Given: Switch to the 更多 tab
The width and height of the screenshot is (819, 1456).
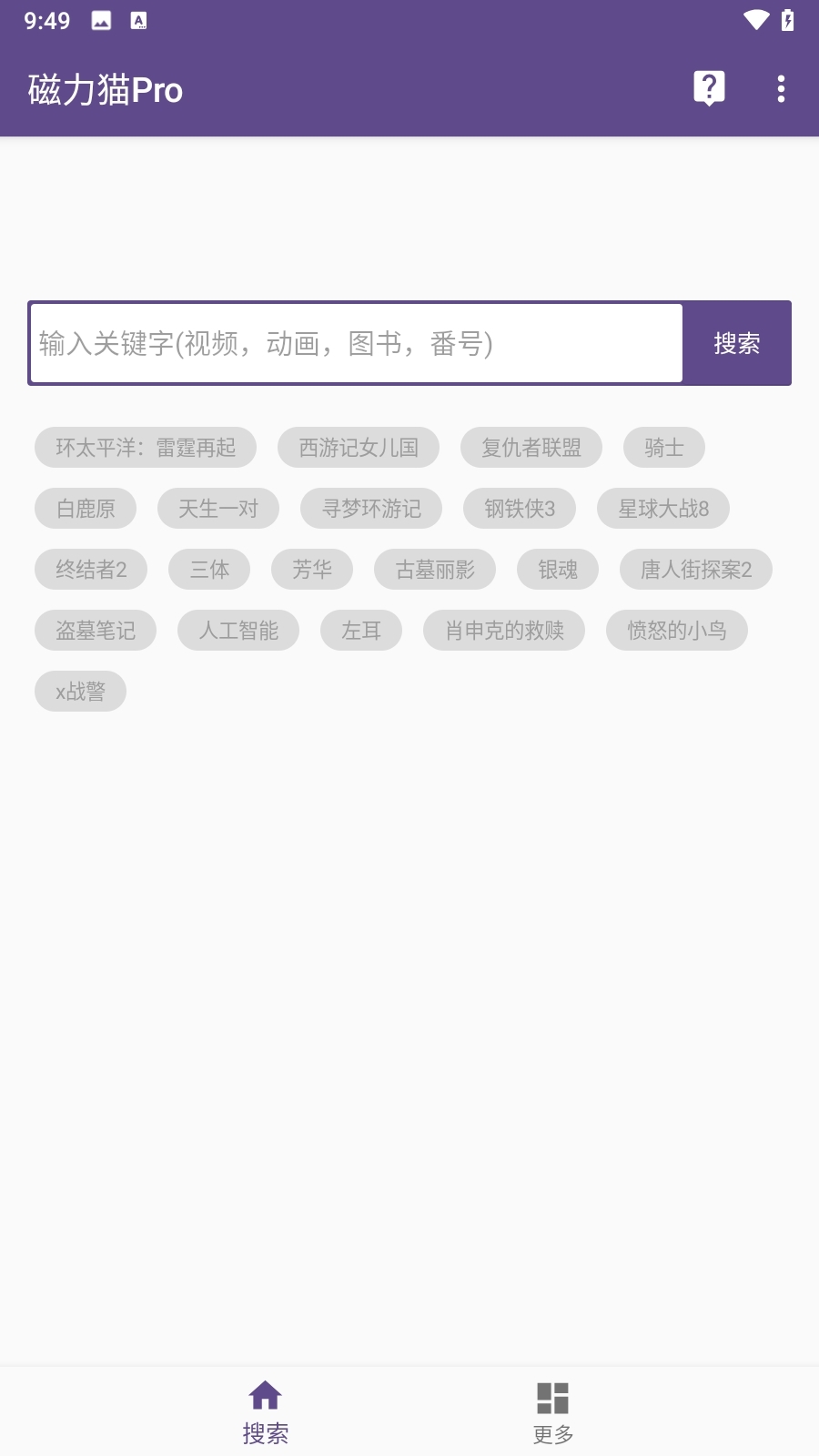Looking at the screenshot, I should click(x=553, y=1410).
